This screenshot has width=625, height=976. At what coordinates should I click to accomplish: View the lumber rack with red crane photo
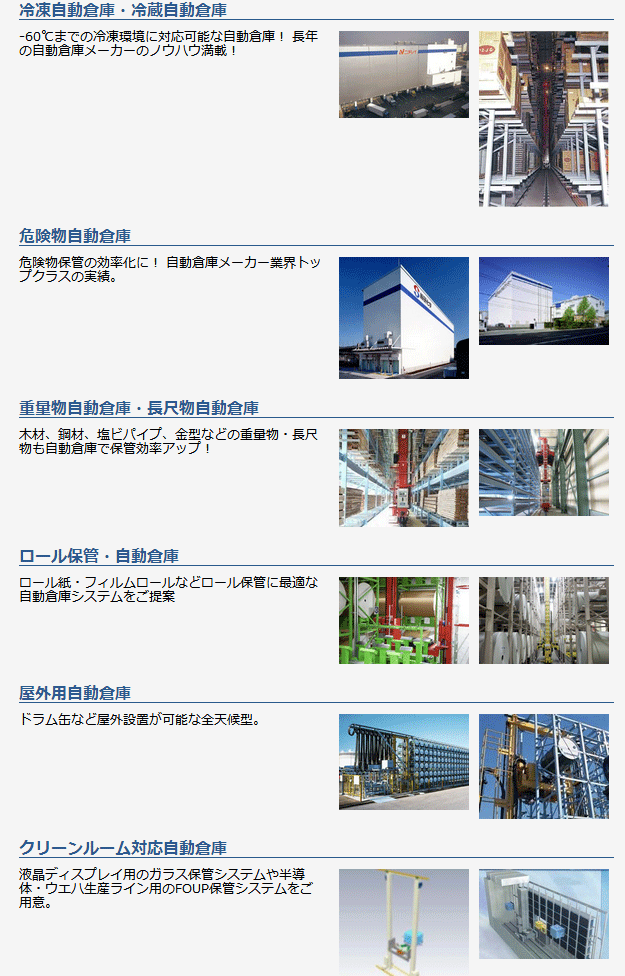pyautogui.click(x=403, y=477)
